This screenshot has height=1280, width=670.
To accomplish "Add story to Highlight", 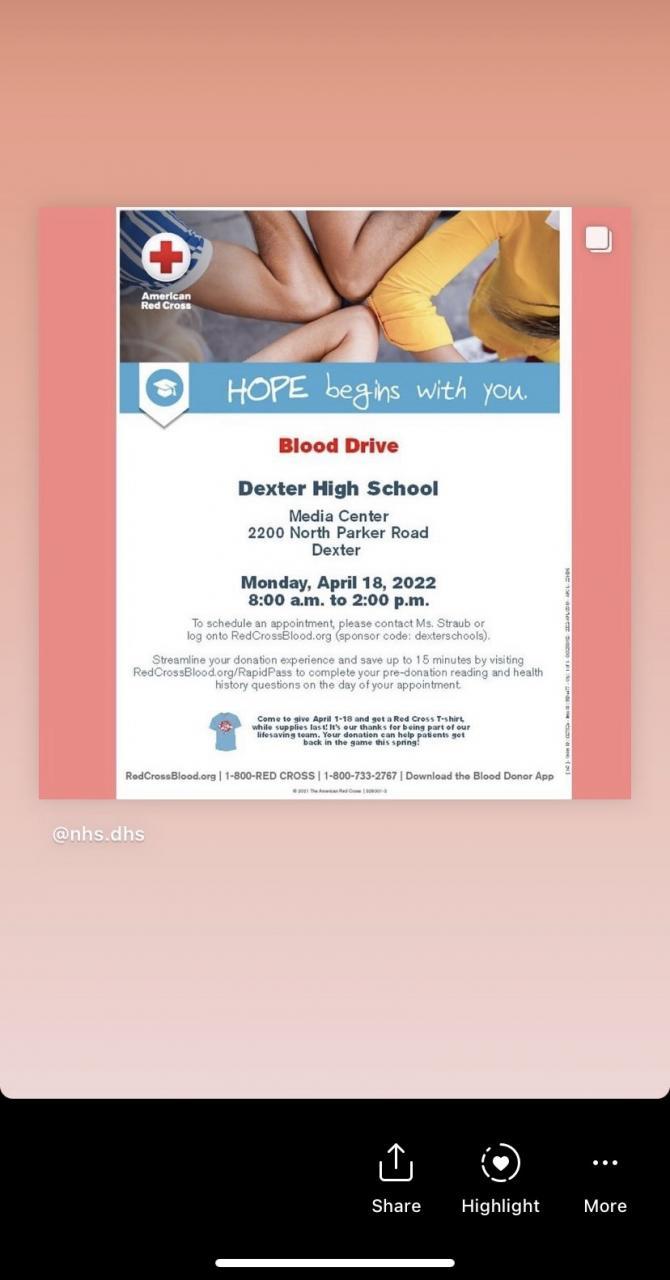I will click(x=500, y=1178).
